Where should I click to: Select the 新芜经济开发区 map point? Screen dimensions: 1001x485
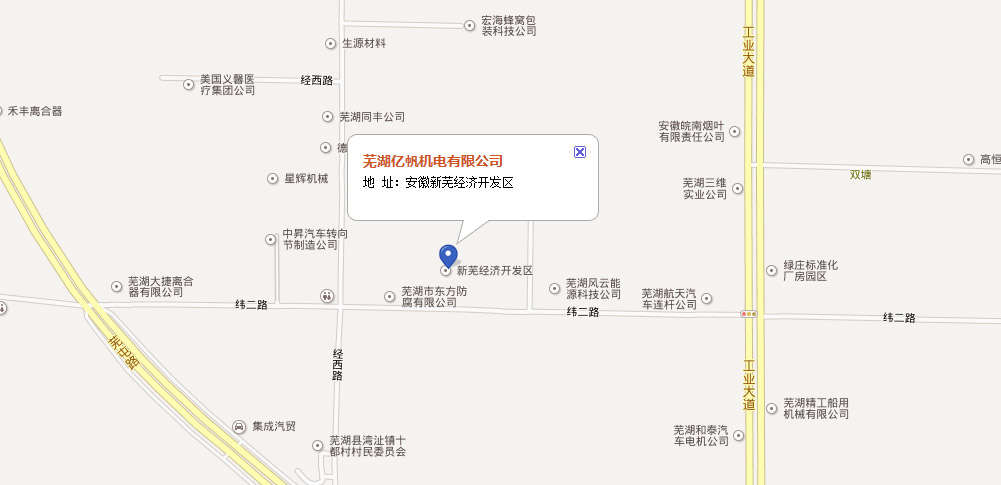[446, 271]
